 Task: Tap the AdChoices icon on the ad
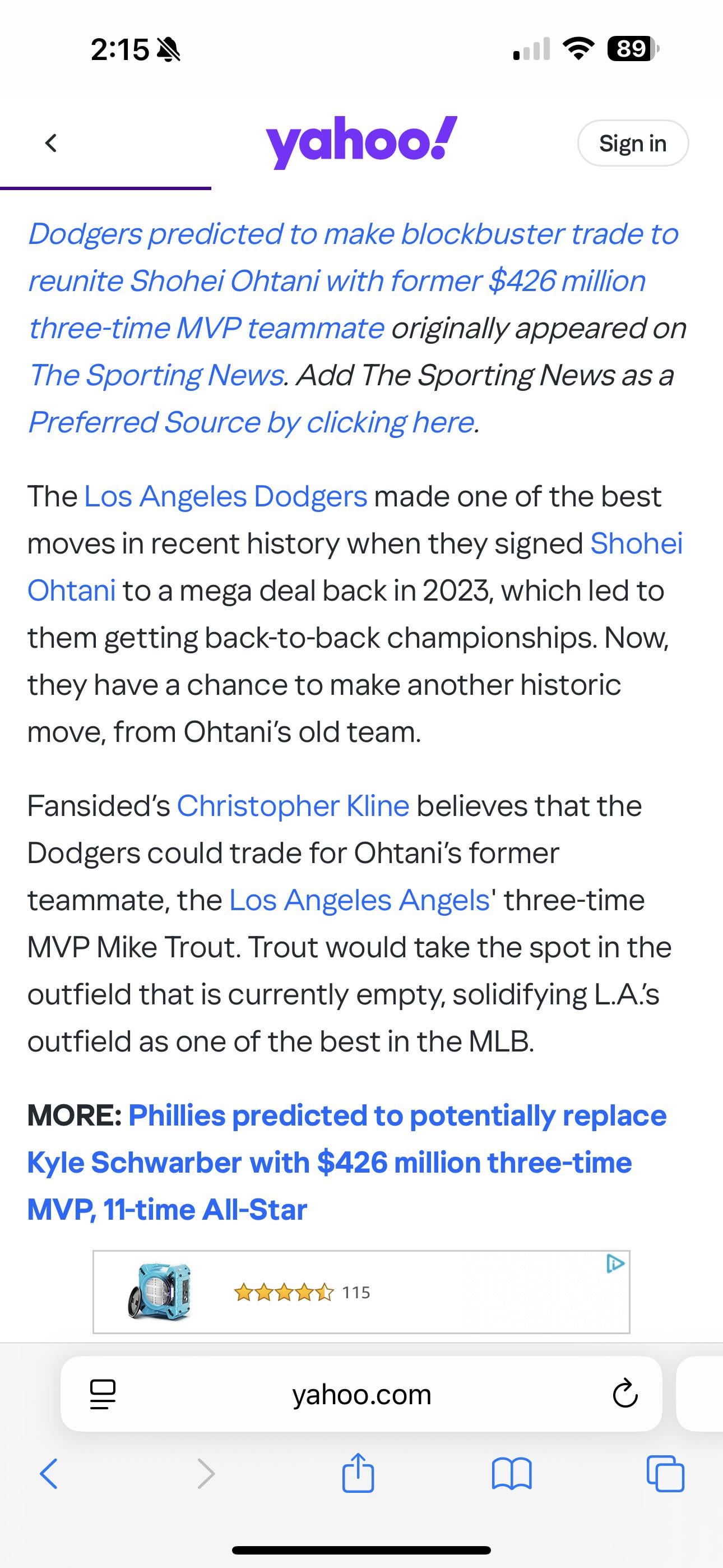[x=615, y=1264]
